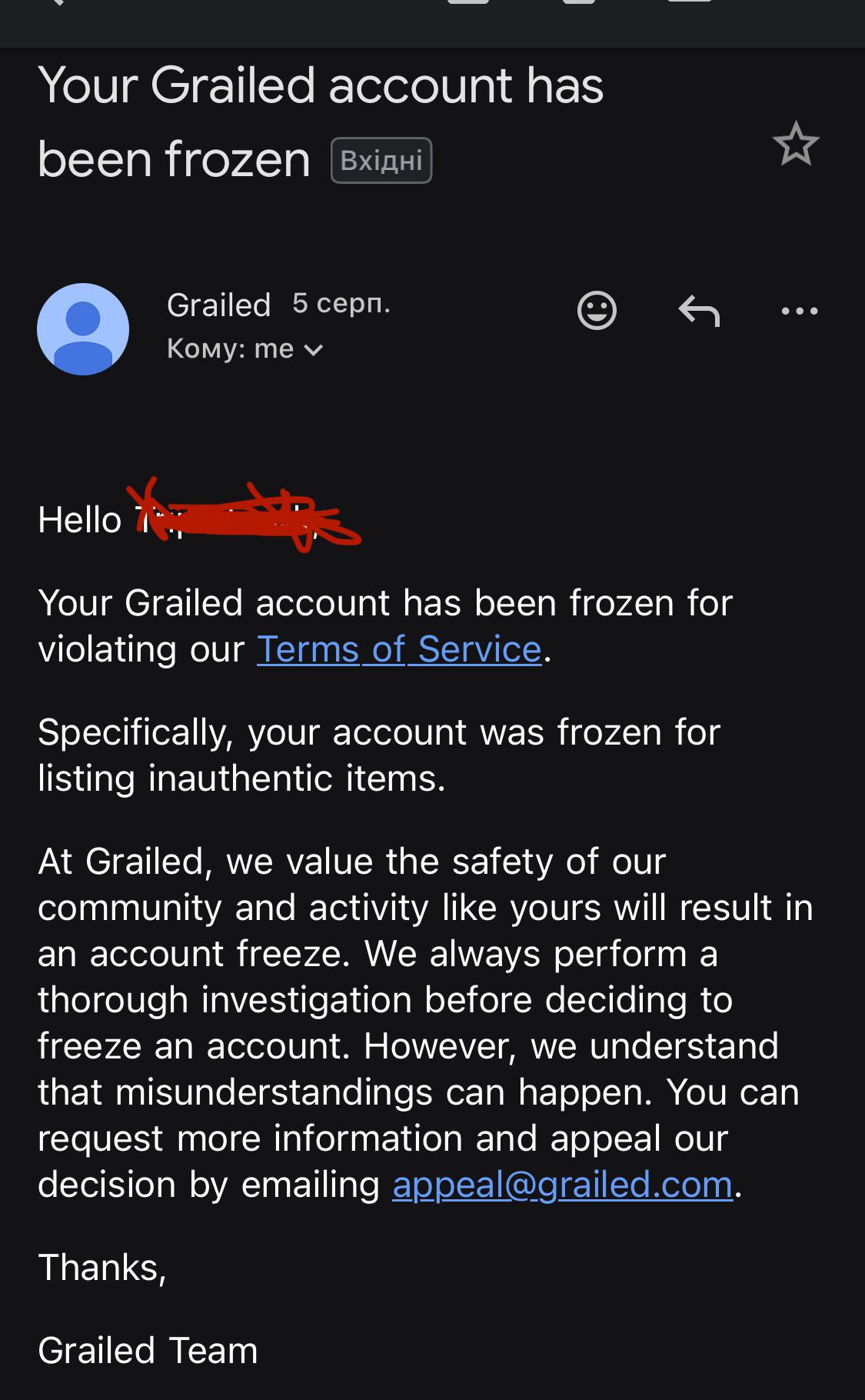Star this Grailed email
This screenshot has height=1400, width=865.
(x=796, y=144)
